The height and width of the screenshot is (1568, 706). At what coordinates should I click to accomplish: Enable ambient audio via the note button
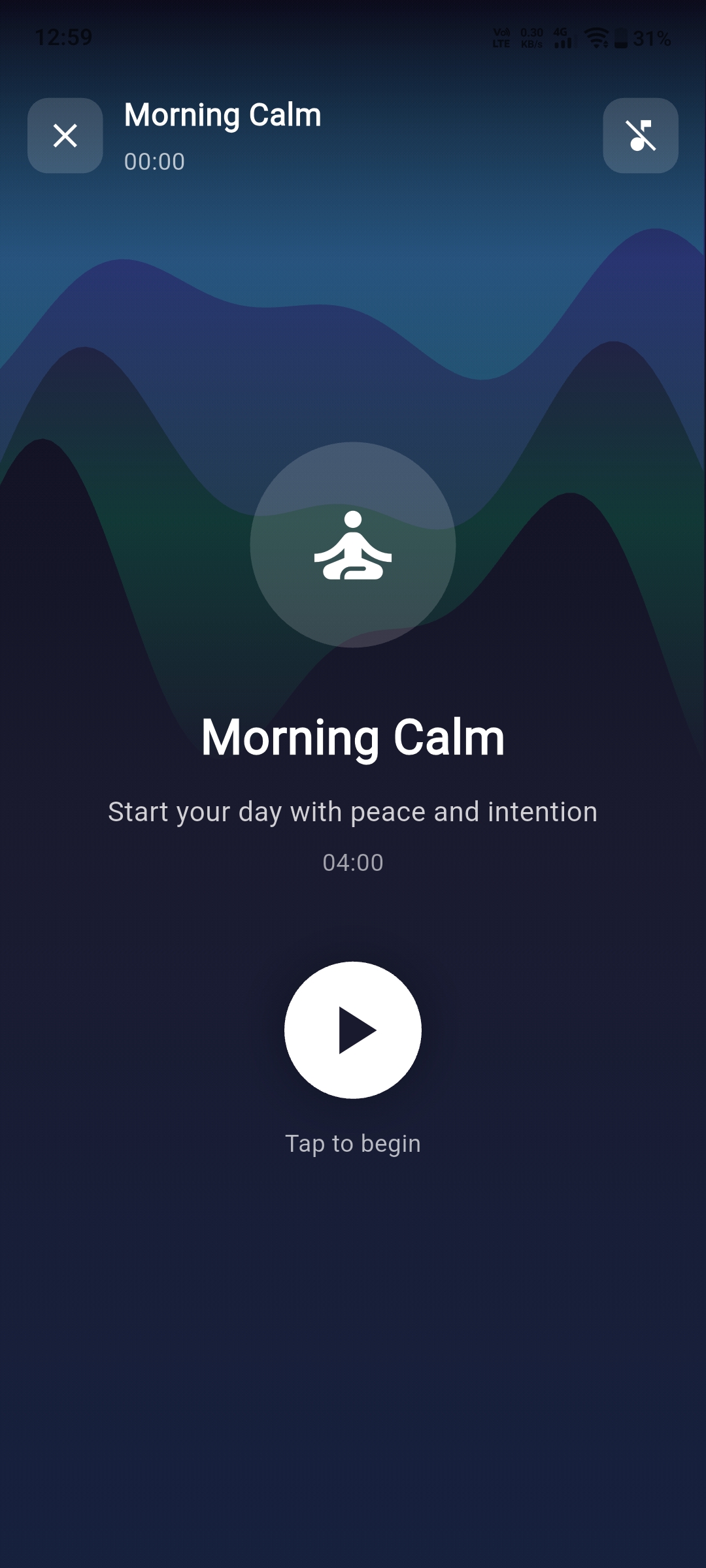coord(640,135)
